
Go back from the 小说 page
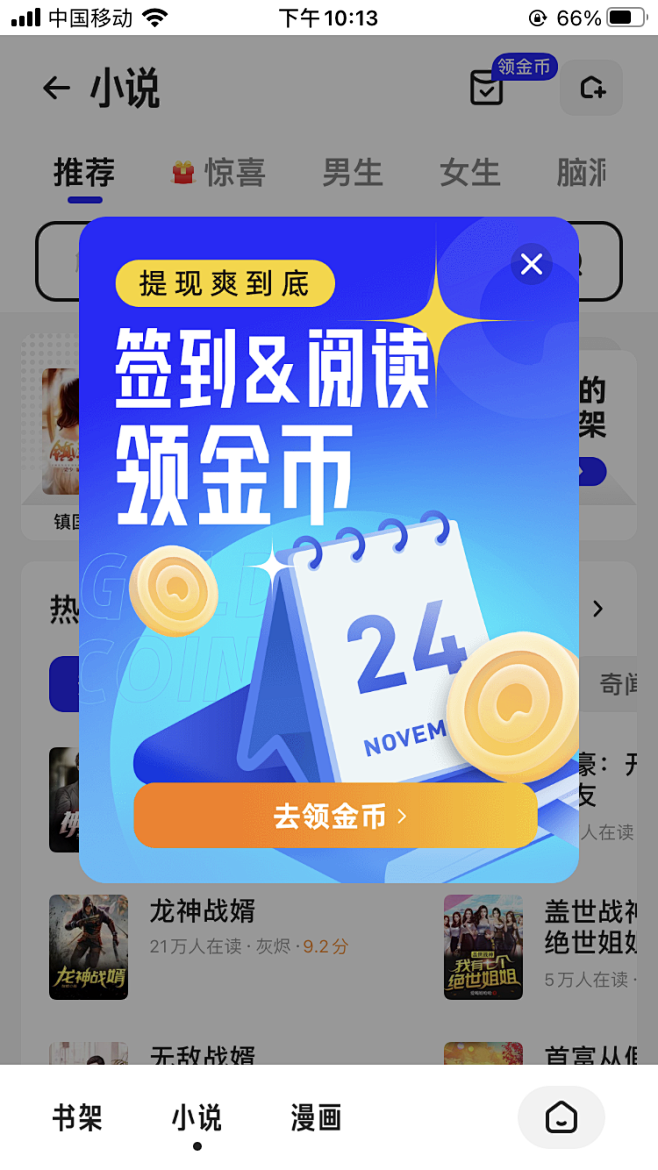(x=57, y=88)
